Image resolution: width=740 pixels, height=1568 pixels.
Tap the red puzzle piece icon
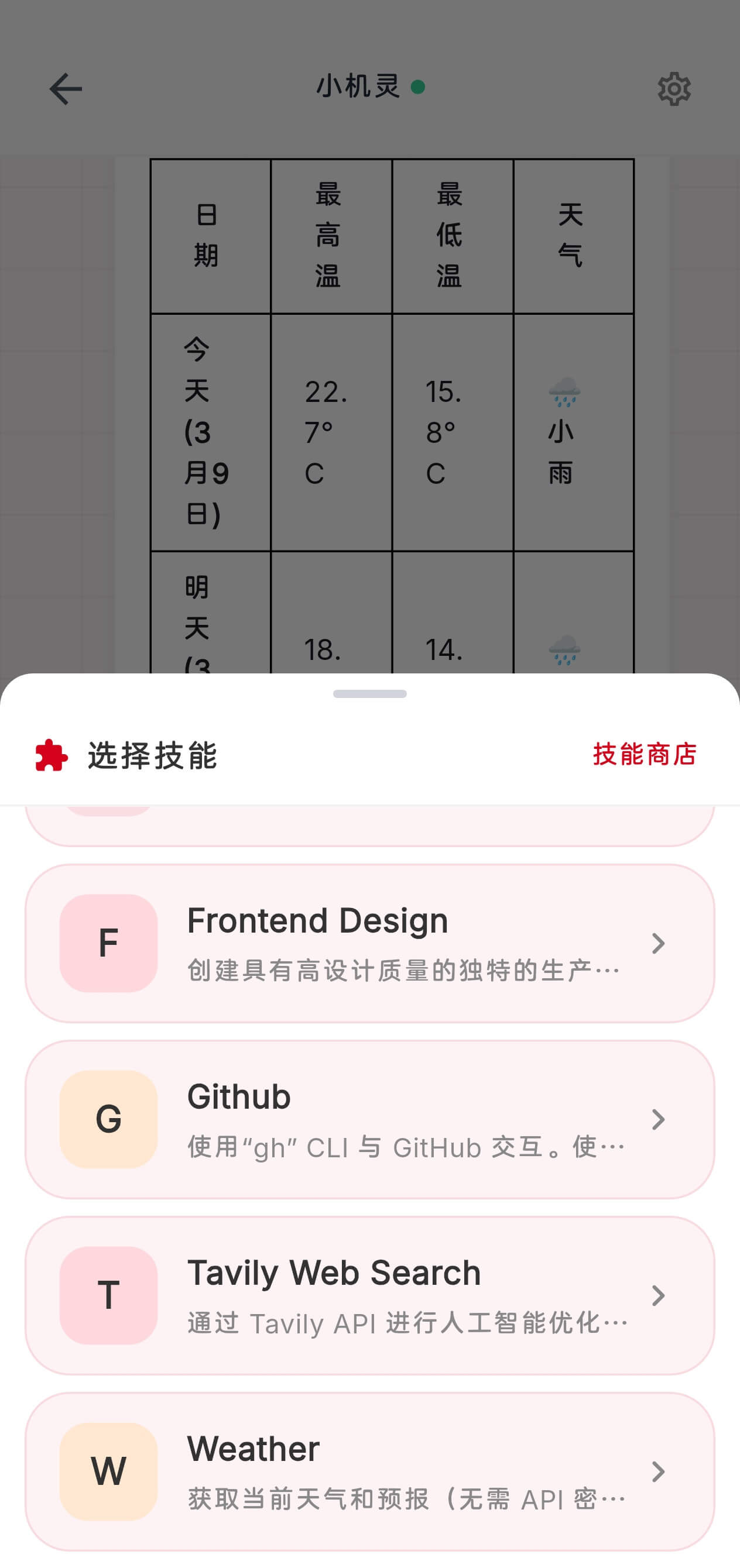50,755
